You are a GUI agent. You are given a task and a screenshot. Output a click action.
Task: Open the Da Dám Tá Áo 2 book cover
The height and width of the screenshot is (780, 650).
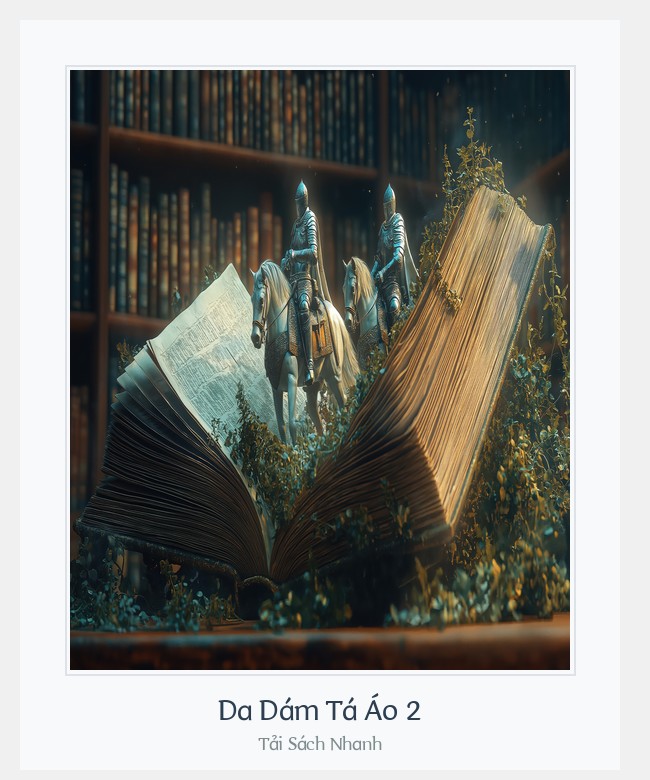320,370
